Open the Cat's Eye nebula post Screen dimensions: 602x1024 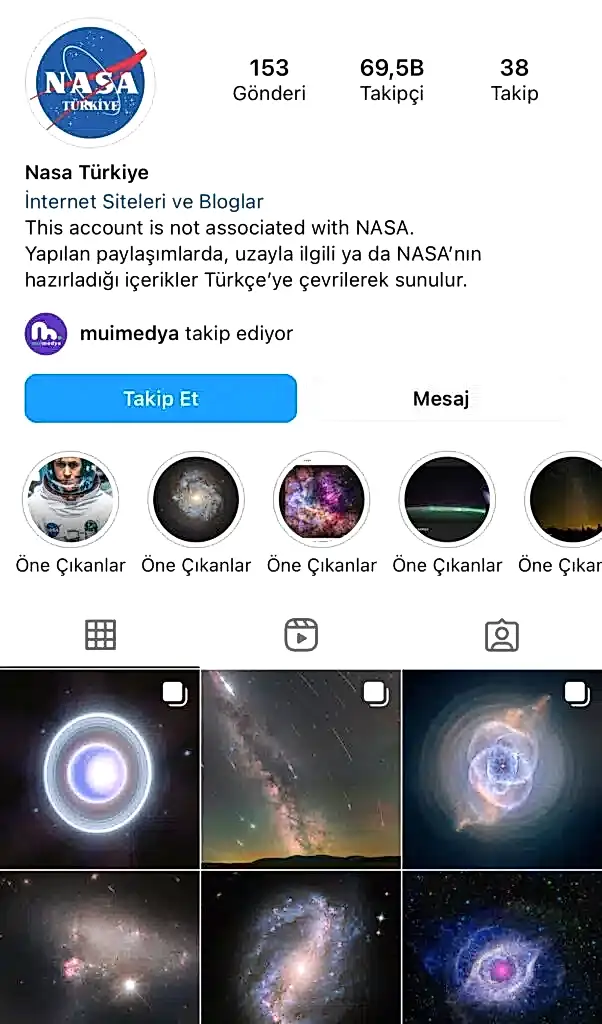pos(502,768)
